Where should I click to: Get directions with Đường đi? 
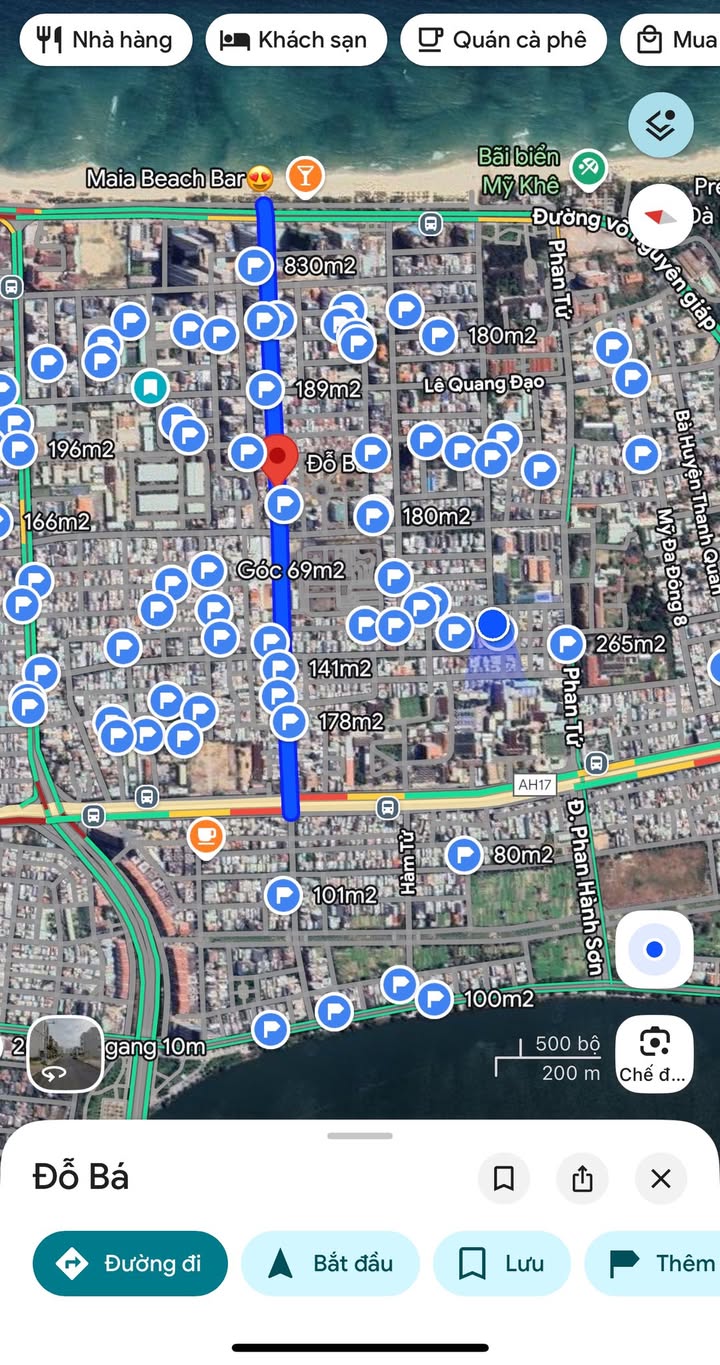(130, 1263)
